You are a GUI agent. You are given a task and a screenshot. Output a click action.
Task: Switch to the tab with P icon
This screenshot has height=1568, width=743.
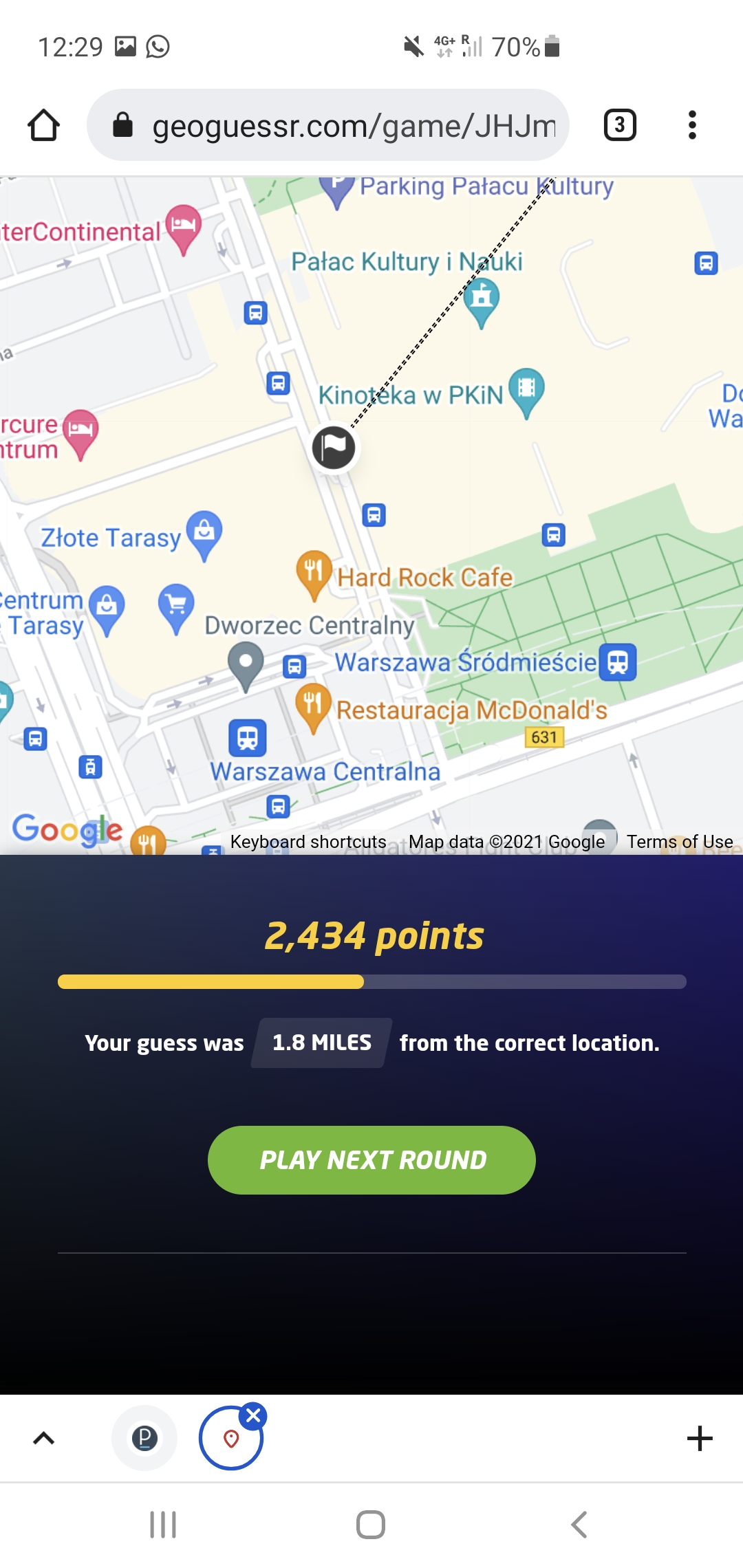(144, 1438)
